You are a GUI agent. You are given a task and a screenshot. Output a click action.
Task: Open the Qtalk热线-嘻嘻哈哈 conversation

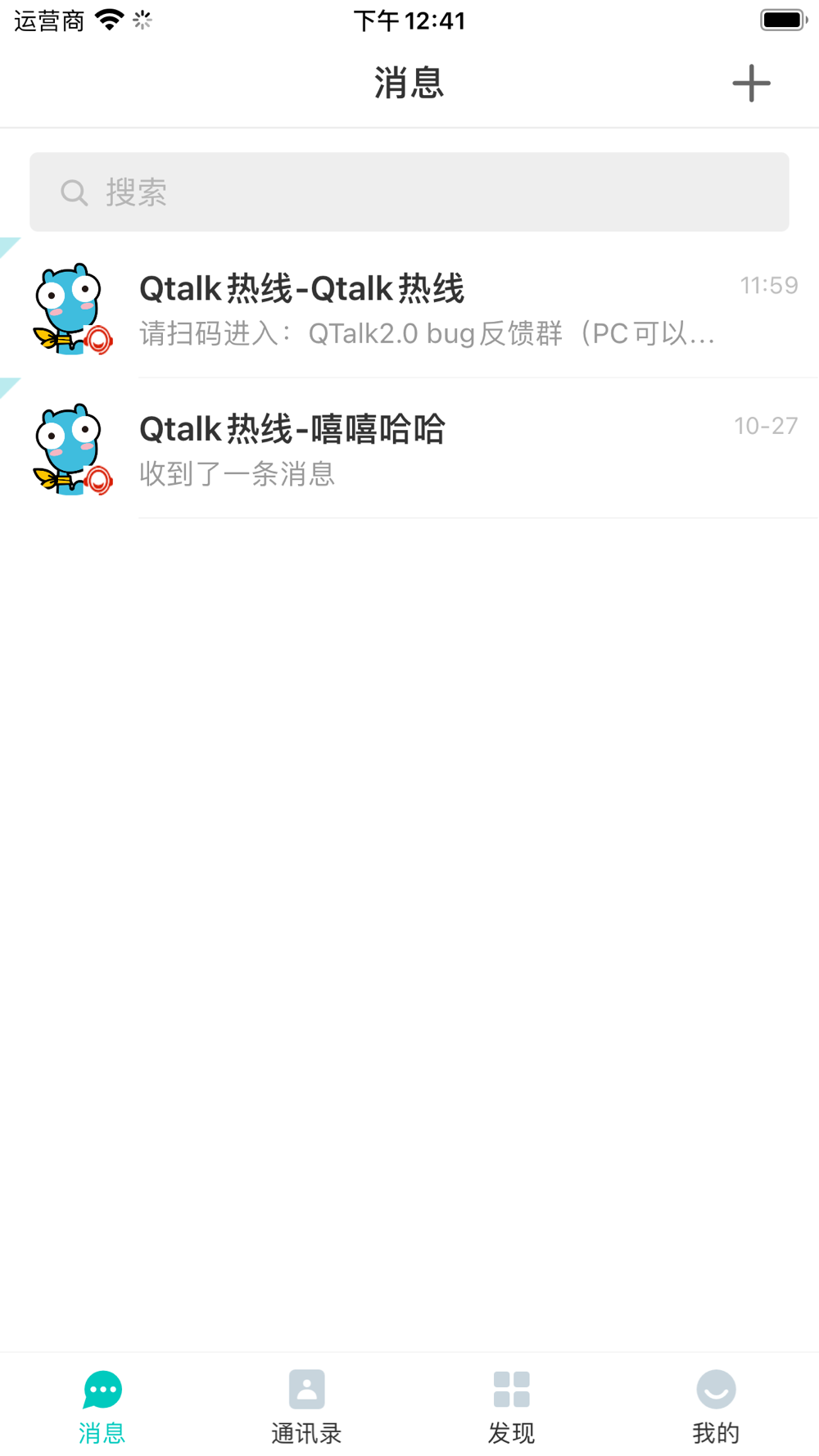[409, 449]
